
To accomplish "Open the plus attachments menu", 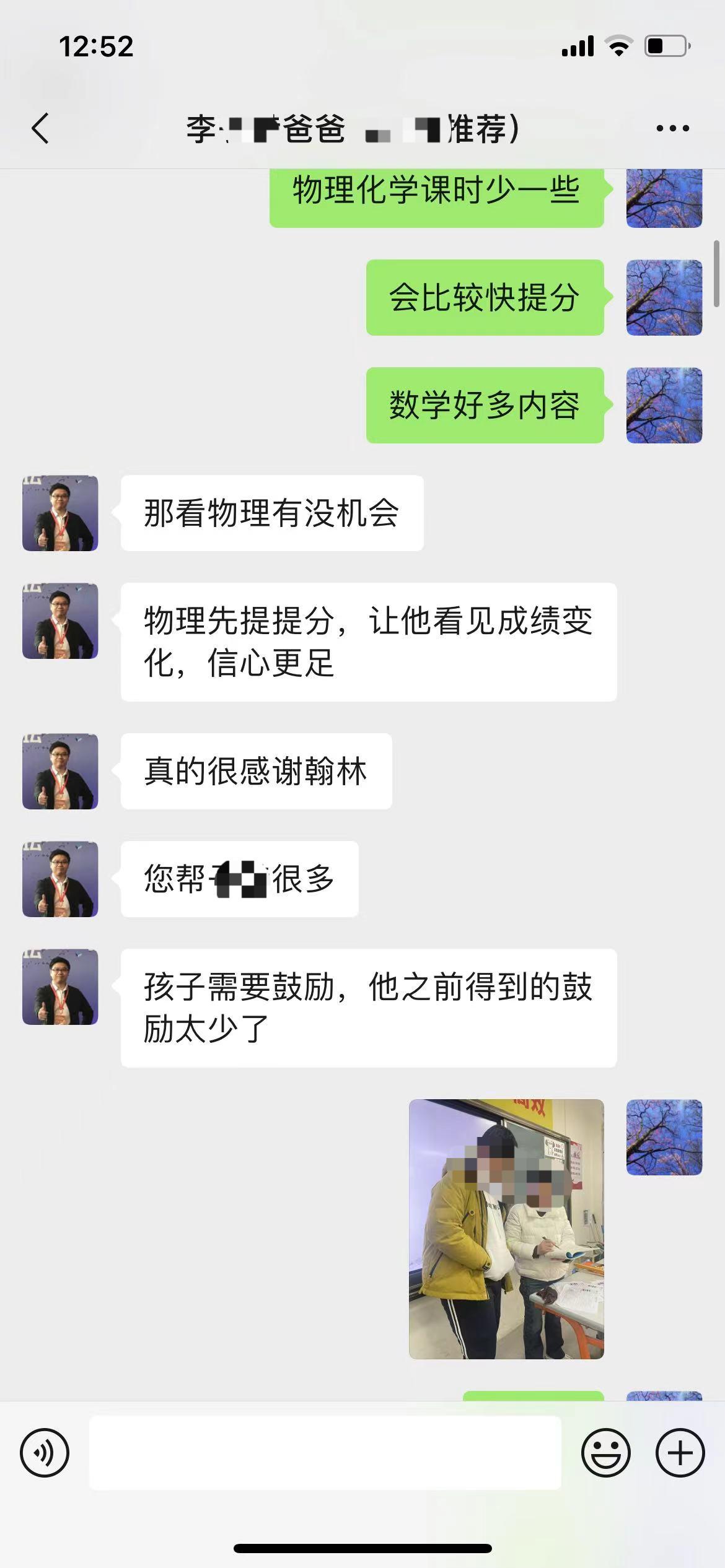I will (680, 1453).
